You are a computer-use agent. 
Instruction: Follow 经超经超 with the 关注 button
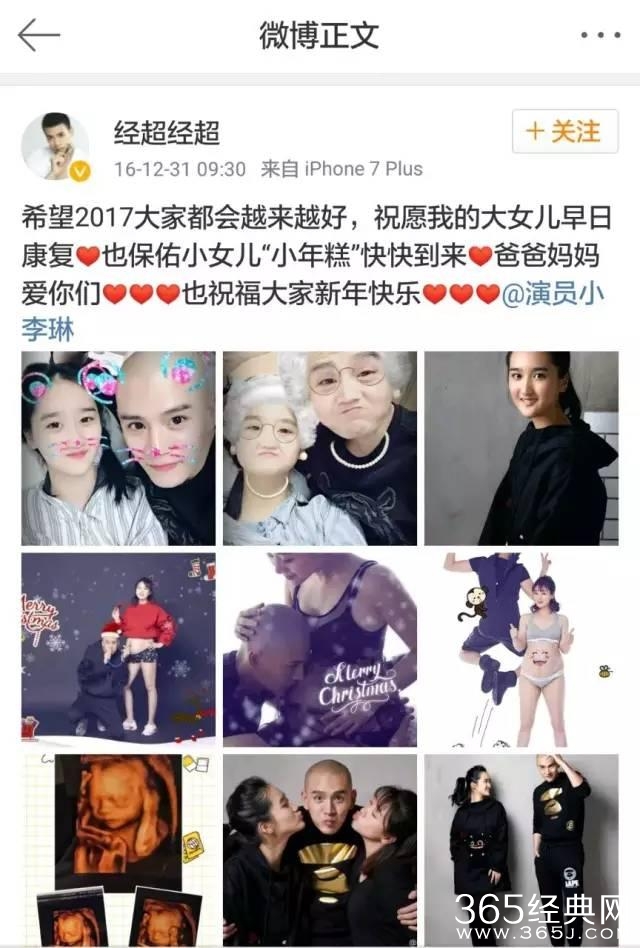[563, 131]
